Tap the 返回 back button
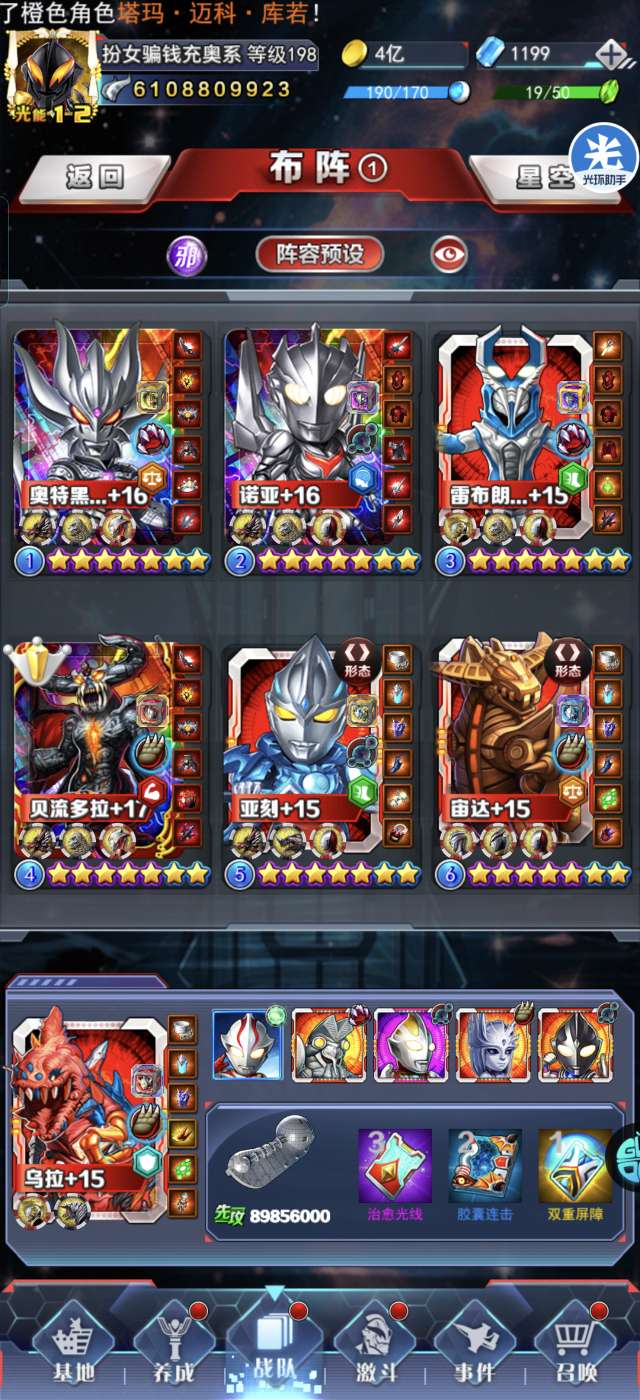The image size is (640, 1400). [x=96, y=177]
